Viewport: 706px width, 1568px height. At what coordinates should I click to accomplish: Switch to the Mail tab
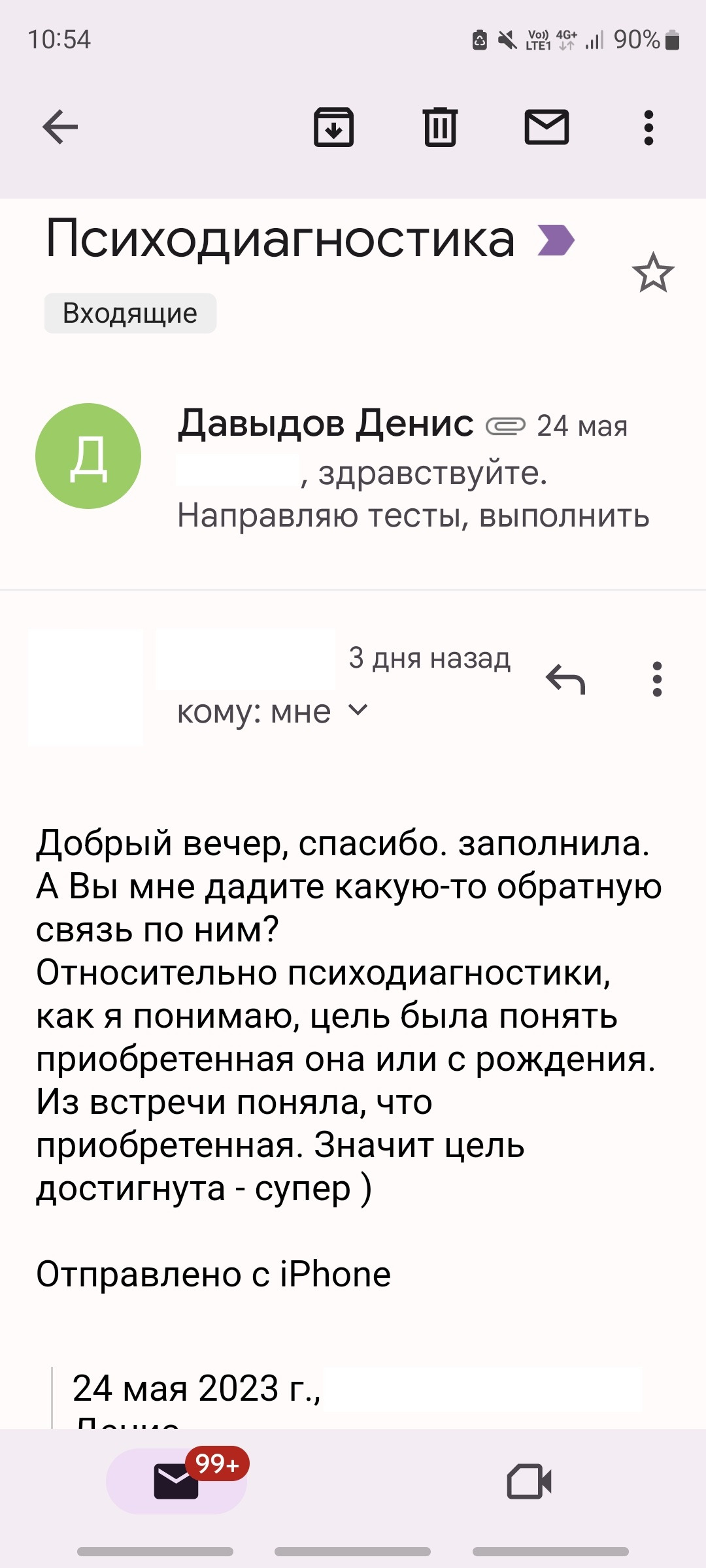176,1481
